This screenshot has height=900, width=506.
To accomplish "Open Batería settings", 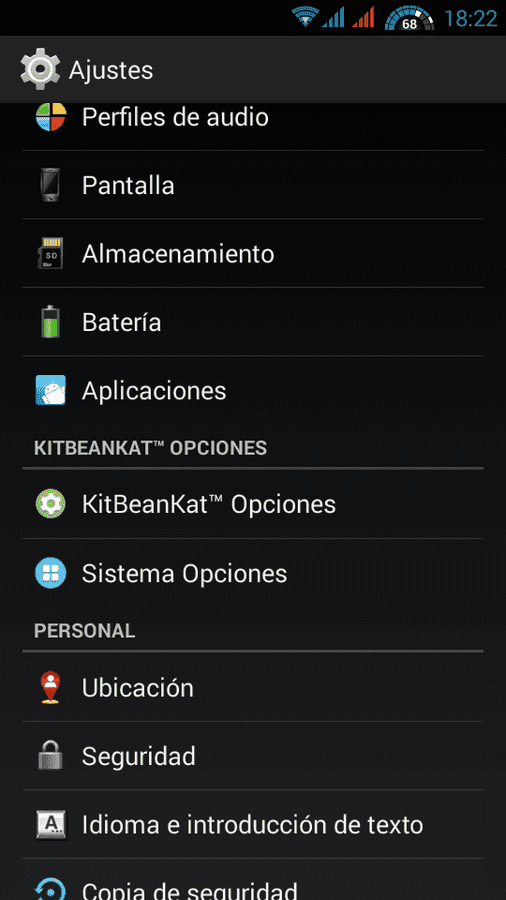I will pyautogui.click(x=253, y=321).
